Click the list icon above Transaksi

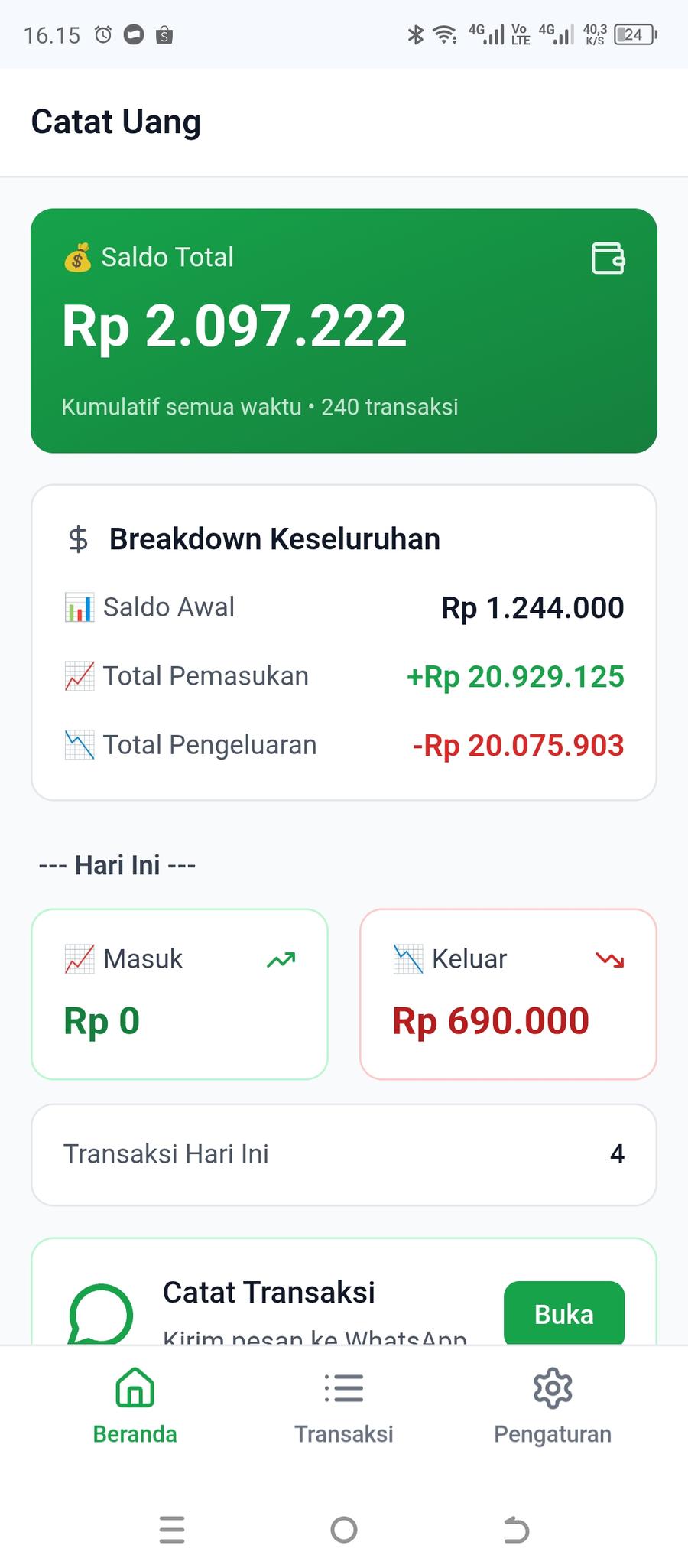click(344, 1387)
